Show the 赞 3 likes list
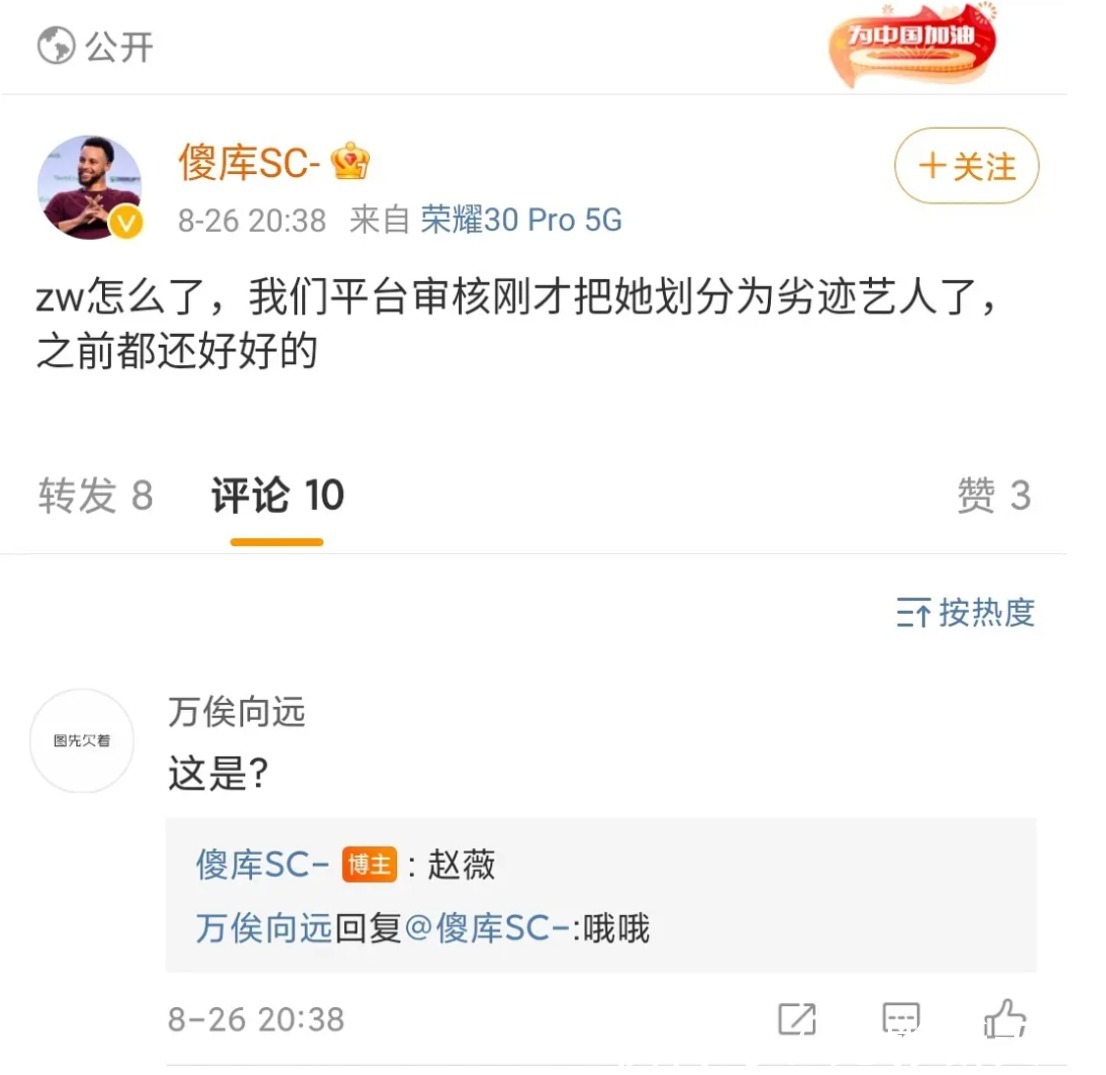Screen dimensions: 1106x1075 (x=993, y=495)
